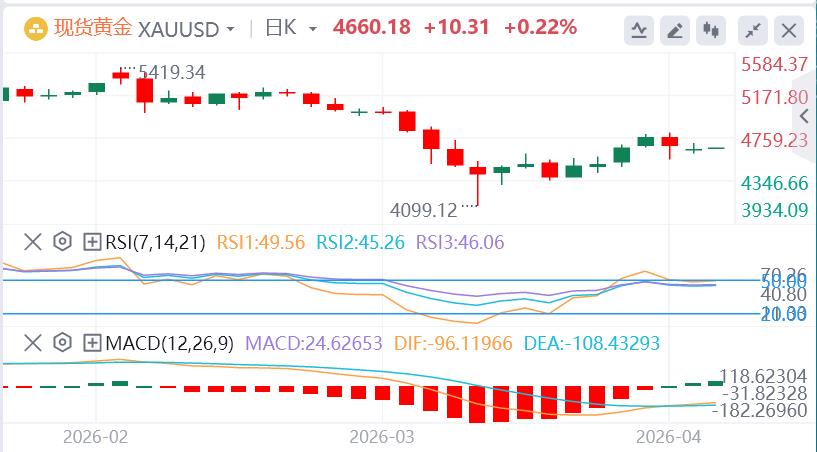Change the candlestick chart type

(712, 30)
